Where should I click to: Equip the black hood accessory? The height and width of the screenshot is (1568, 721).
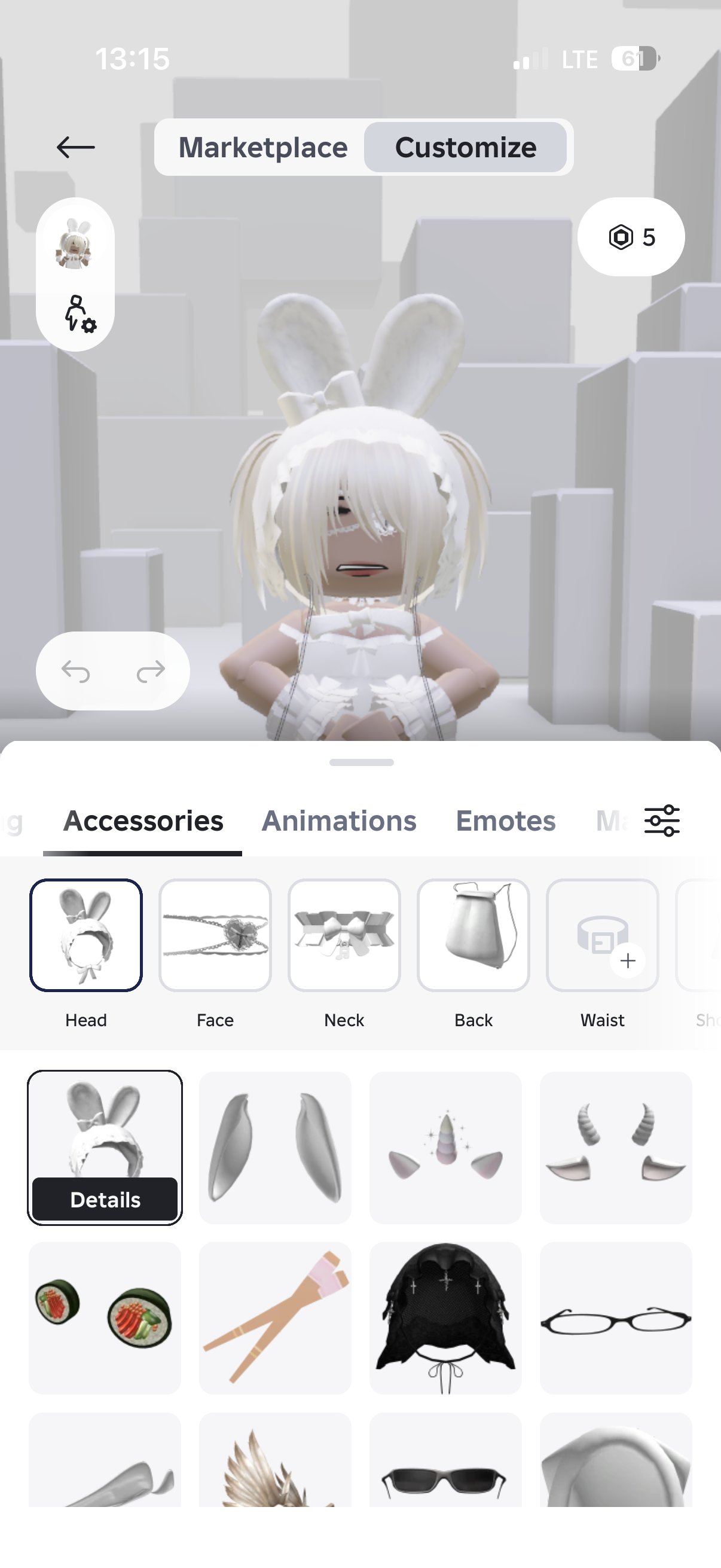pyautogui.click(x=445, y=1318)
